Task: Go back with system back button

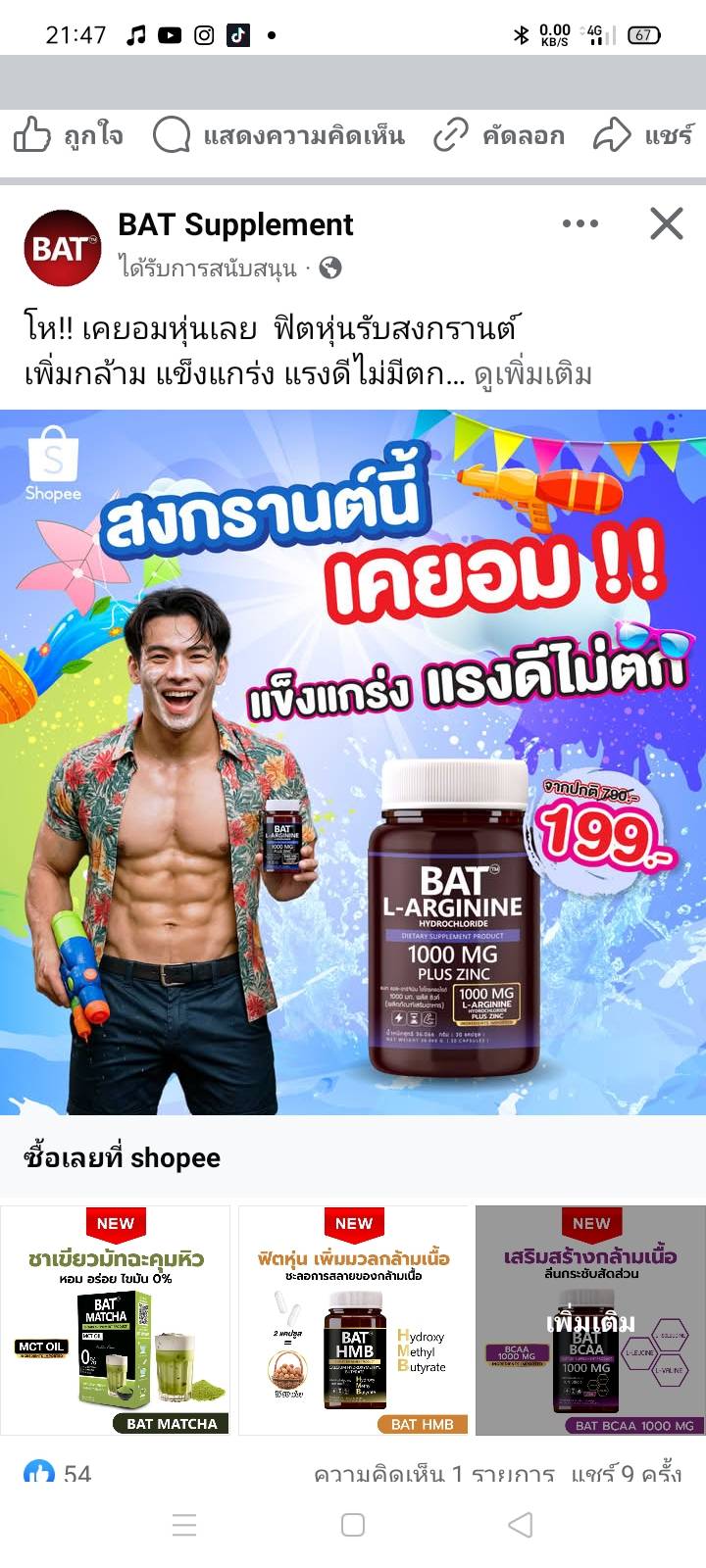Action: (521, 1525)
